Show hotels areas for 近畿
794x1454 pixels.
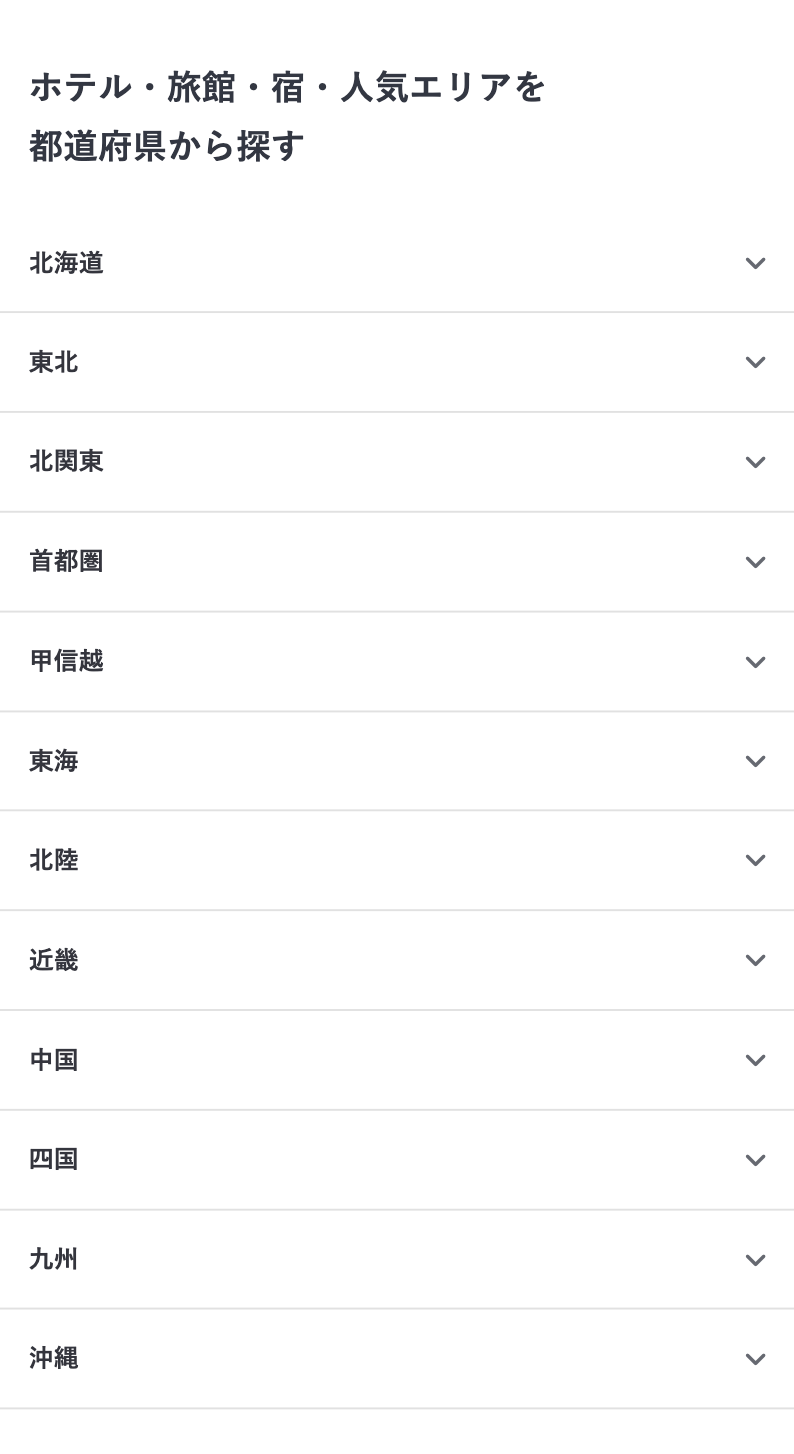pyautogui.click(x=397, y=960)
